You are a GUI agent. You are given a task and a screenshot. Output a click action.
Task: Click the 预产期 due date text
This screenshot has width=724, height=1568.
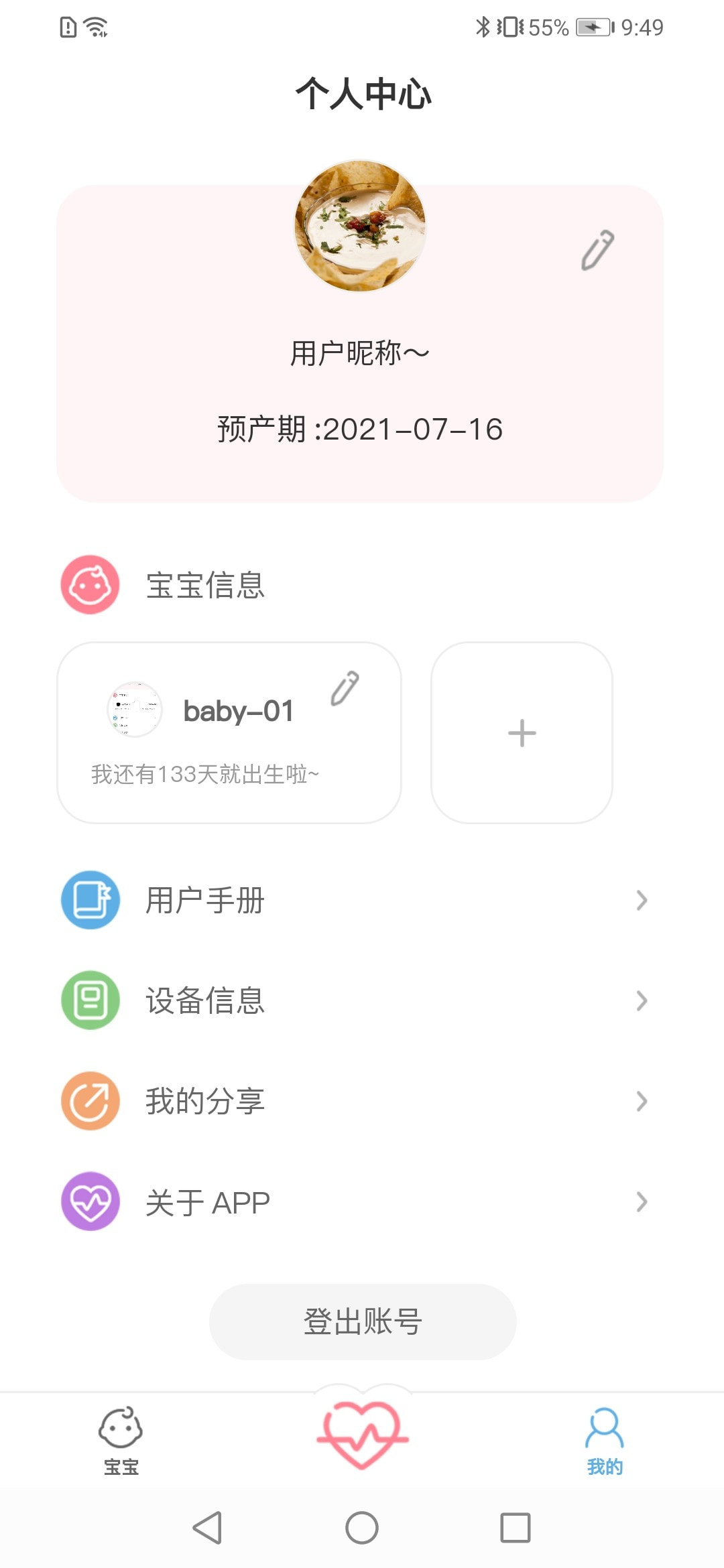(x=361, y=430)
